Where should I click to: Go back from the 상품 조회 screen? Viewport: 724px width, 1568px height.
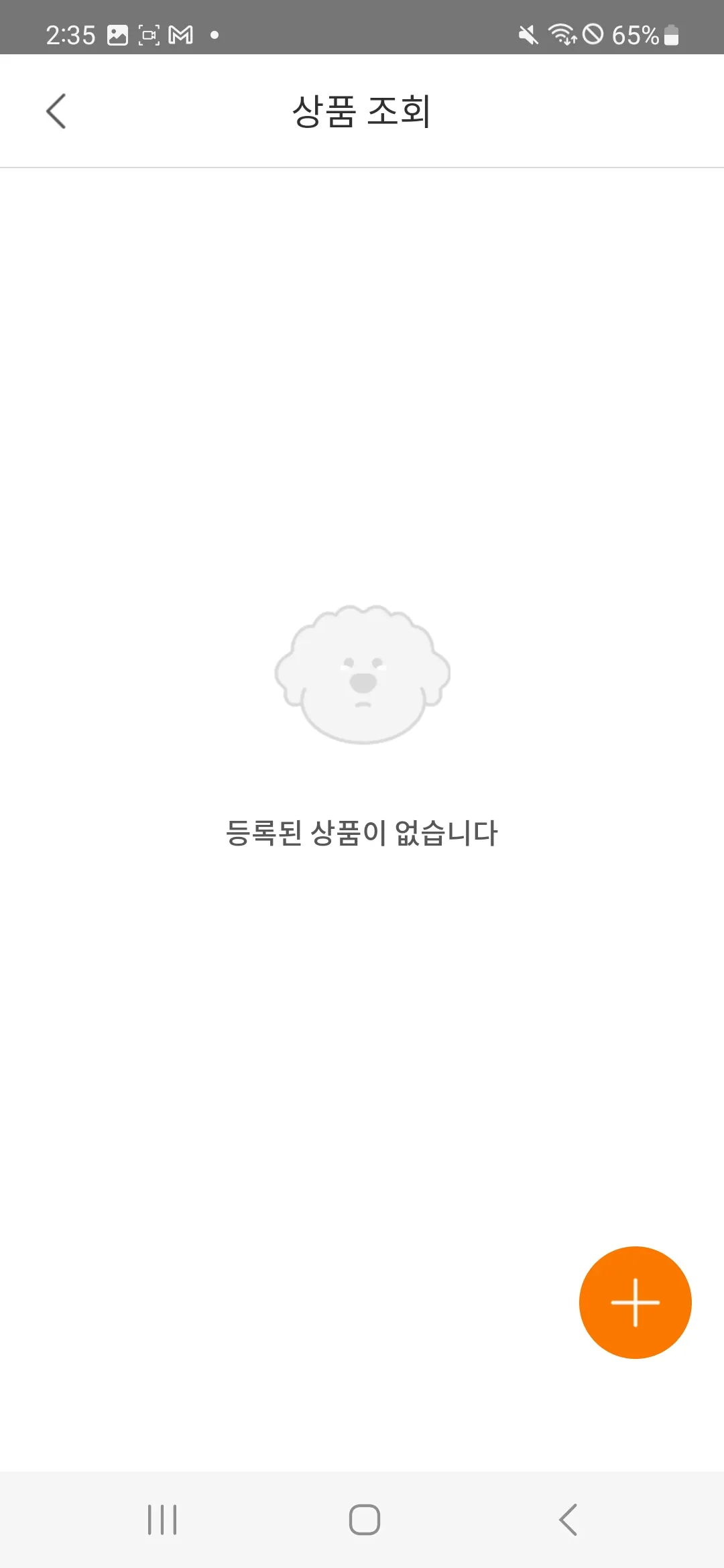coord(56,111)
